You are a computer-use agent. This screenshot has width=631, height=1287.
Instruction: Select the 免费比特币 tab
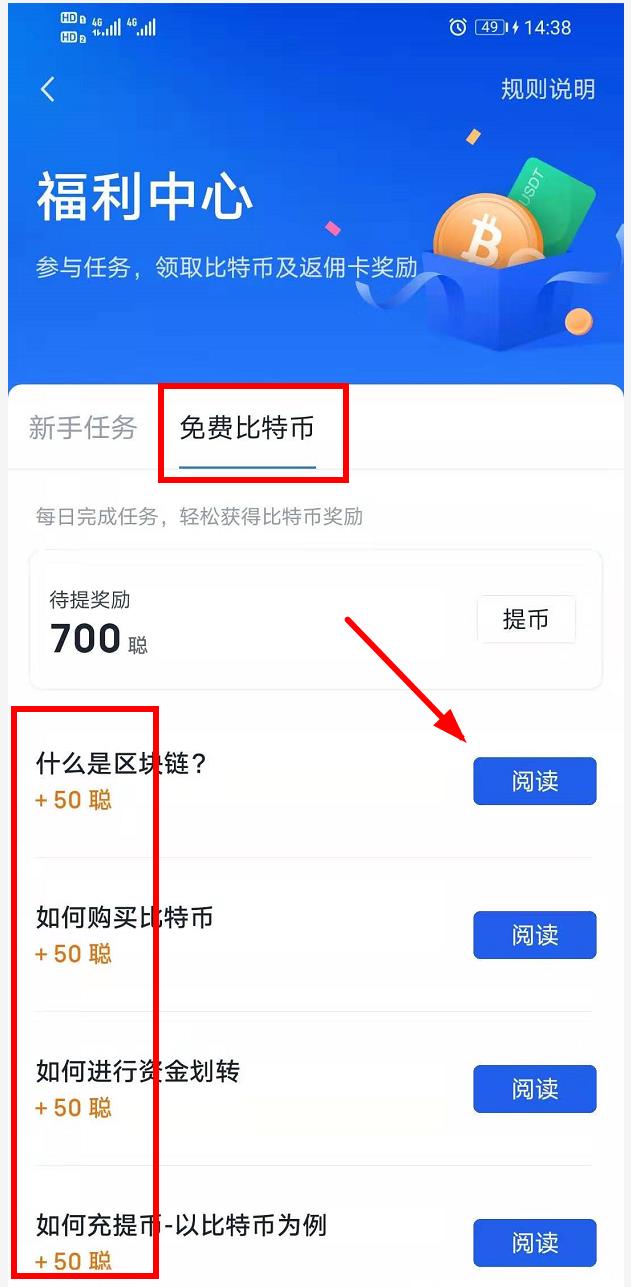[x=247, y=429]
